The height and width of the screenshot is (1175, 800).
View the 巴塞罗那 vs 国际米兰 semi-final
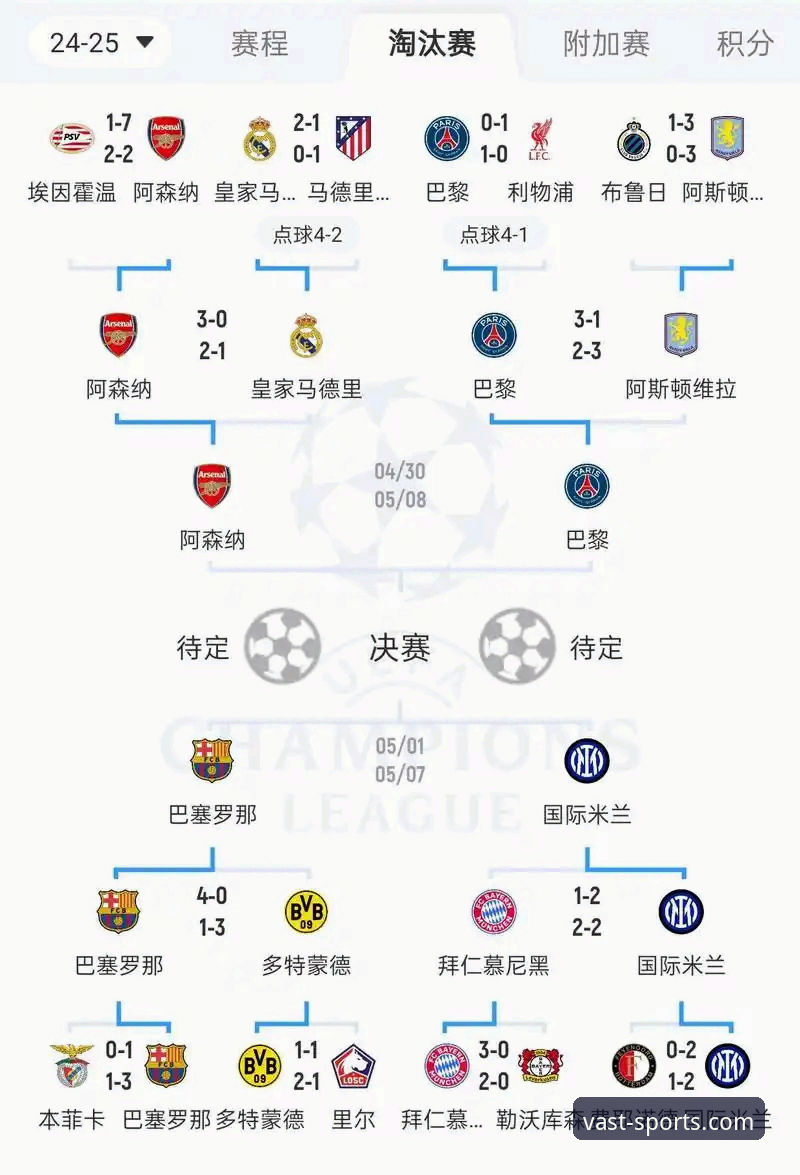click(400, 761)
